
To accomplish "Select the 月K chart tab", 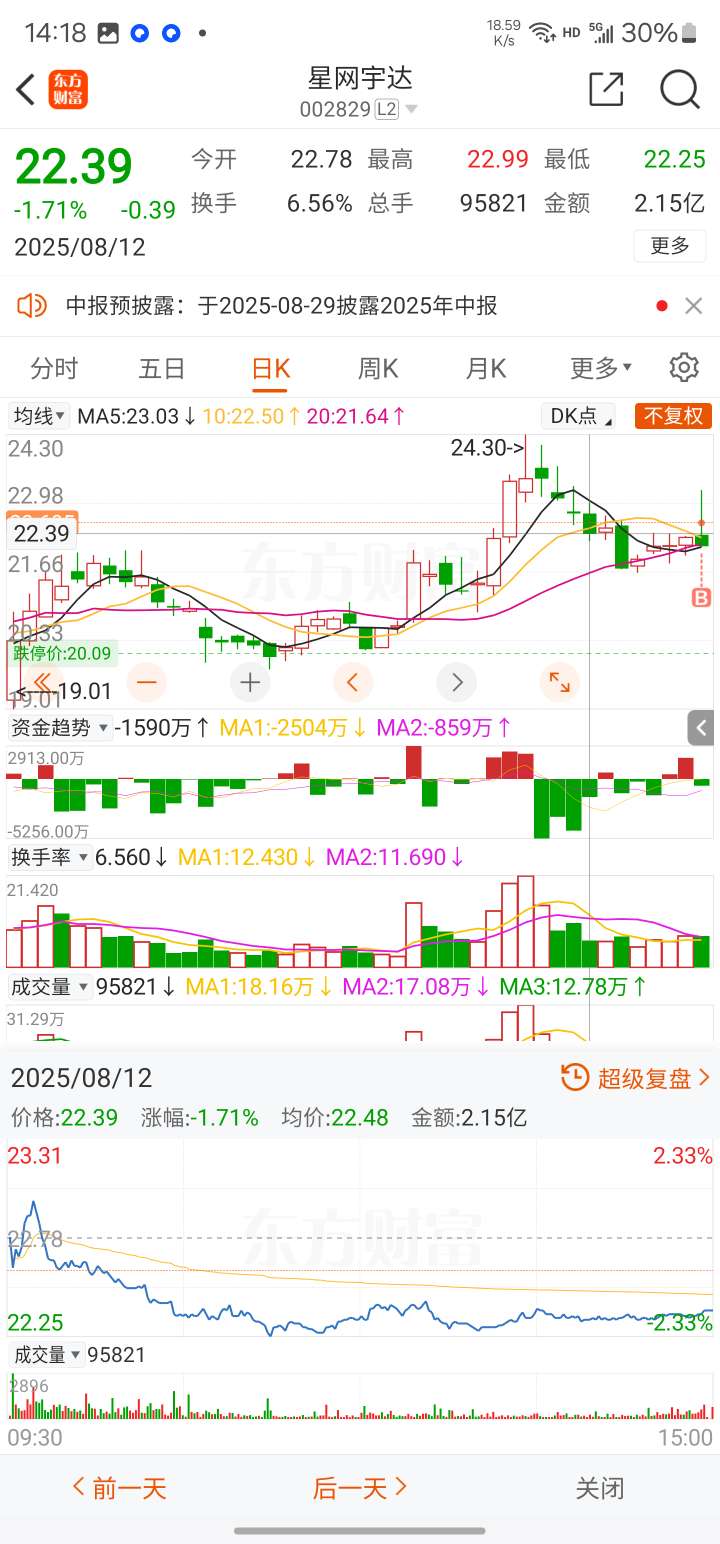I will click(486, 368).
